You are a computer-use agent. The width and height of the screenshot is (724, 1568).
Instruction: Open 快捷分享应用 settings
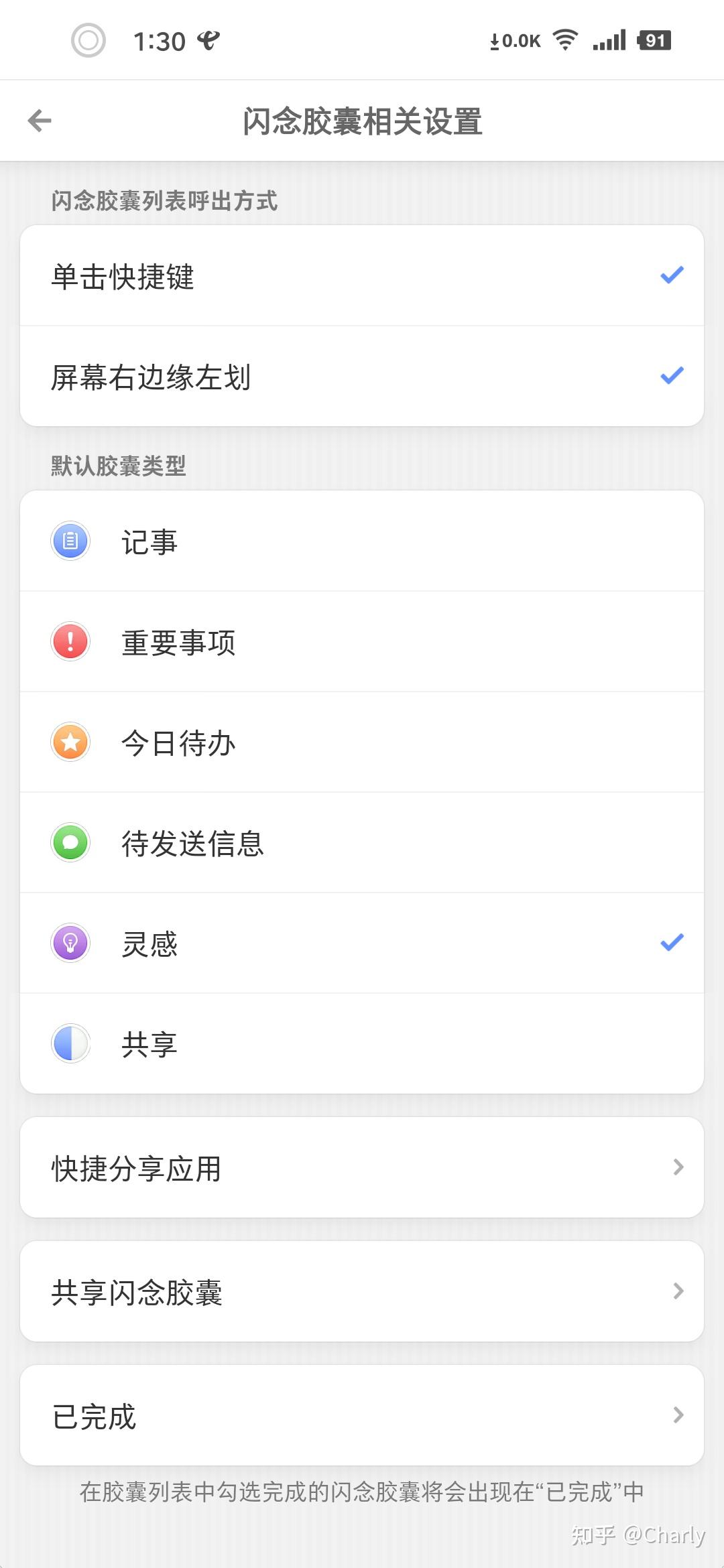[362, 1167]
